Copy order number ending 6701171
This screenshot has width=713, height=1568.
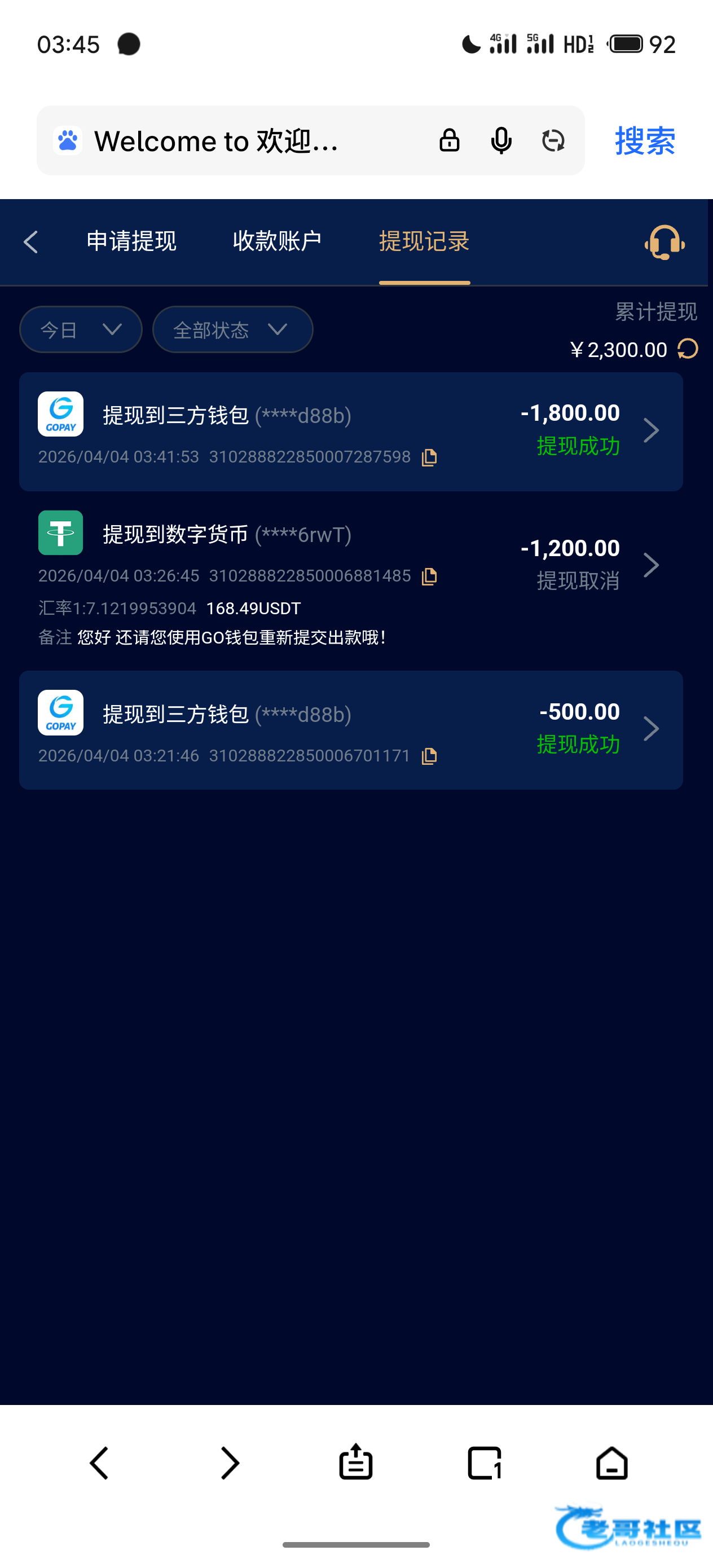[x=429, y=756]
